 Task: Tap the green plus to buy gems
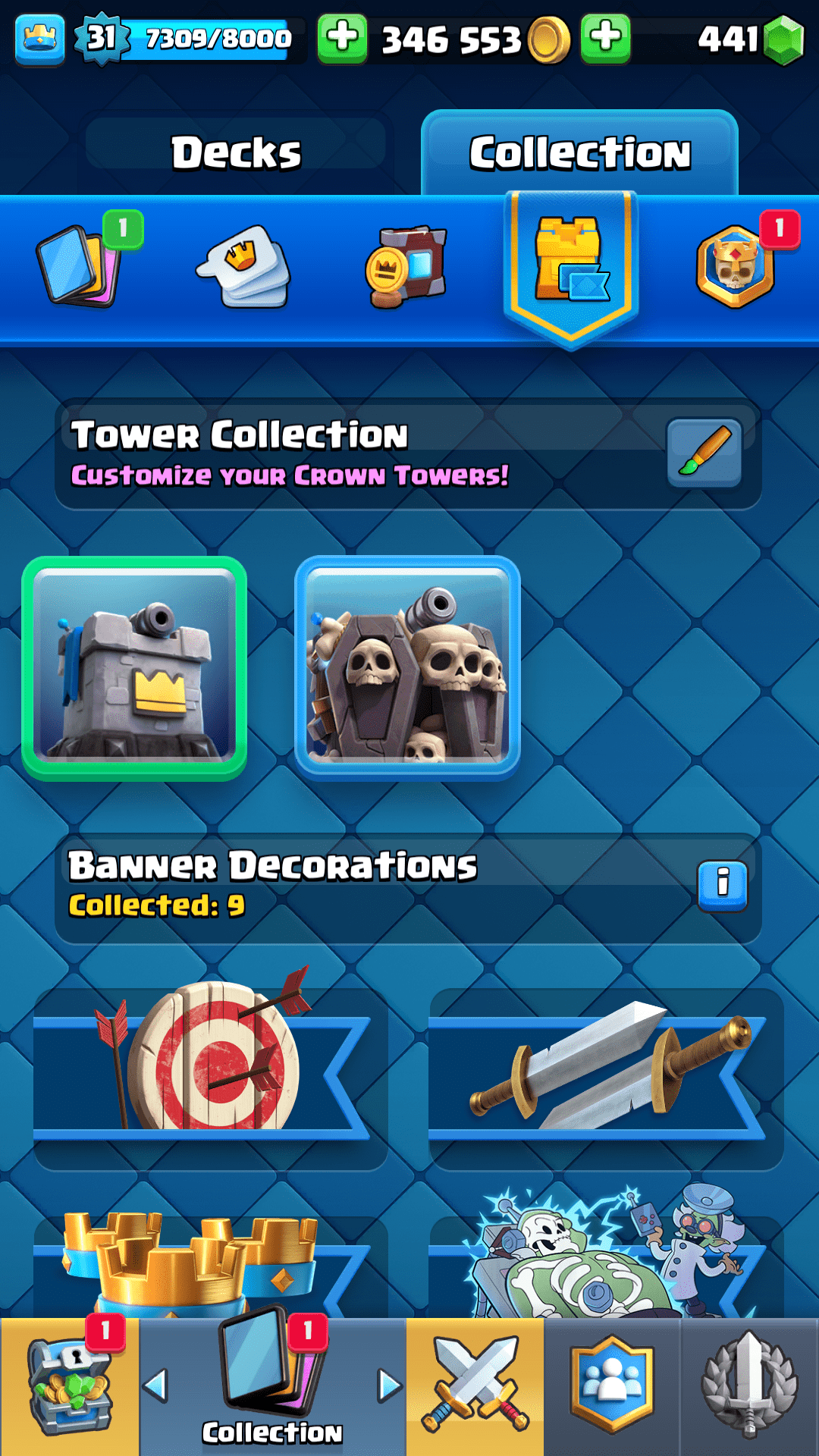pyautogui.click(x=605, y=38)
